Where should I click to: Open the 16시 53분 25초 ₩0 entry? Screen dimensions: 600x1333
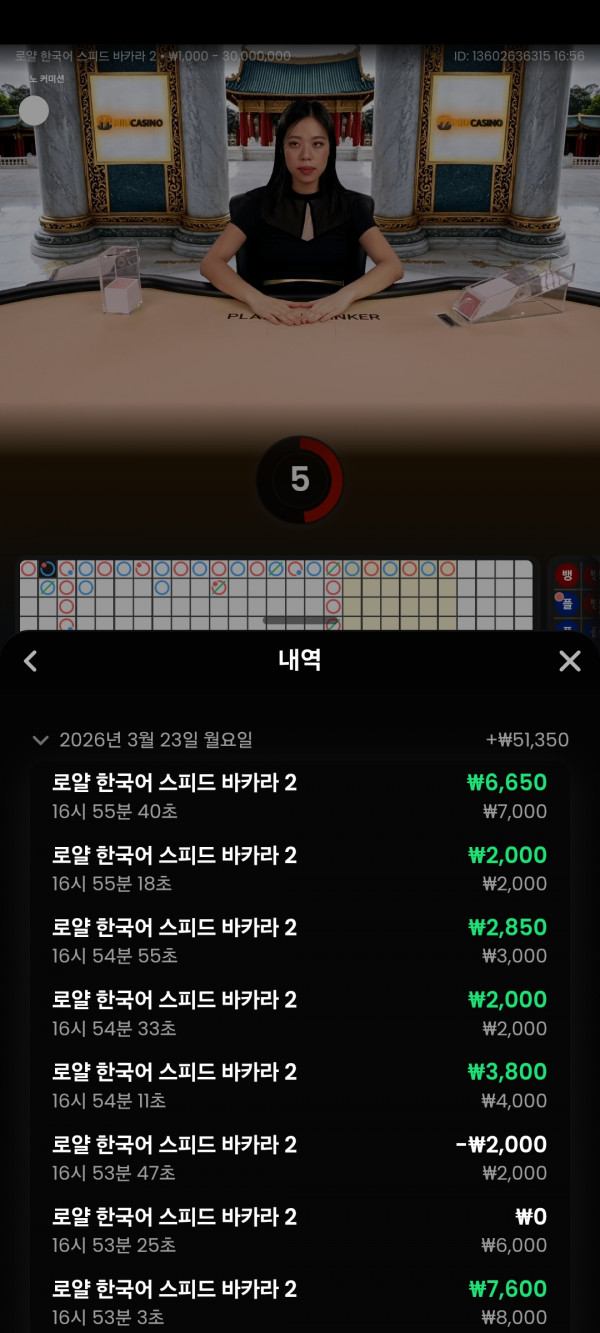click(300, 1230)
